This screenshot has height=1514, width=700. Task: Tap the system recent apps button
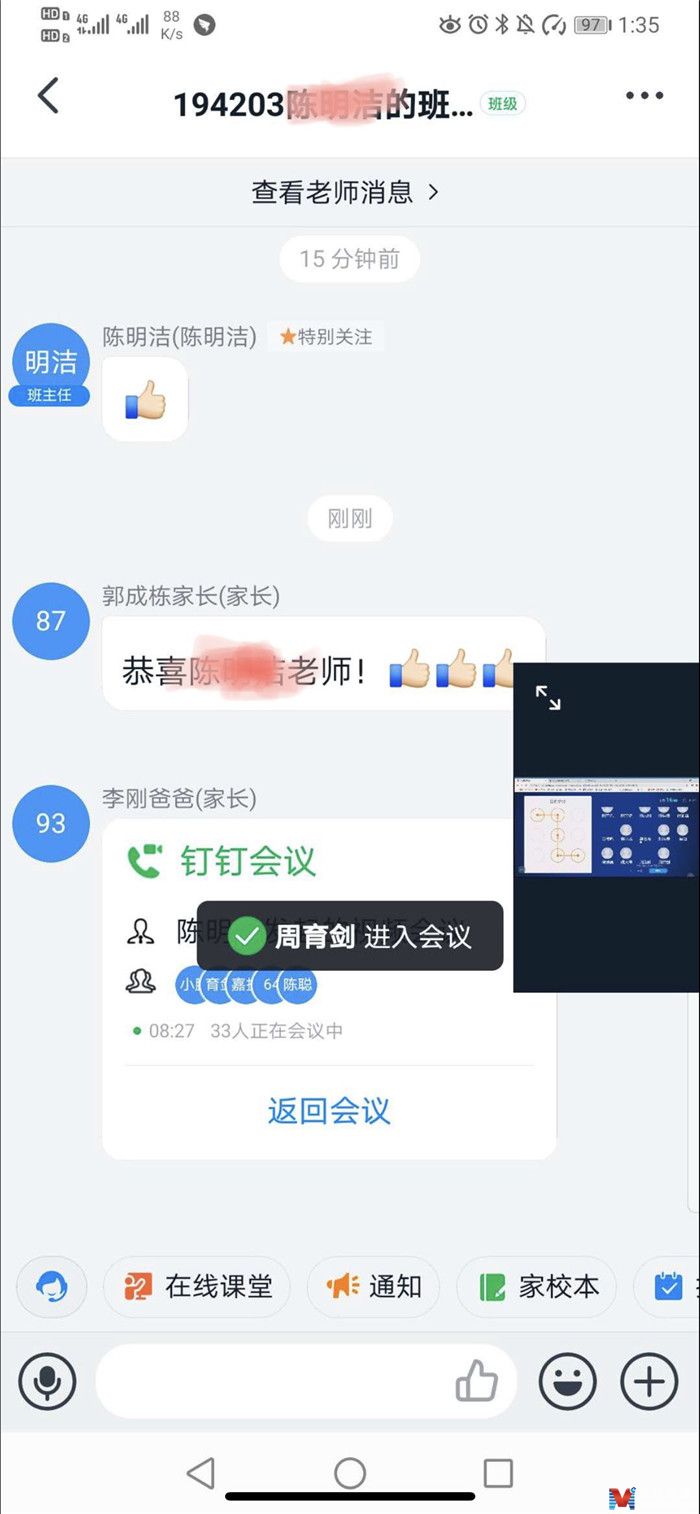click(x=497, y=1472)
